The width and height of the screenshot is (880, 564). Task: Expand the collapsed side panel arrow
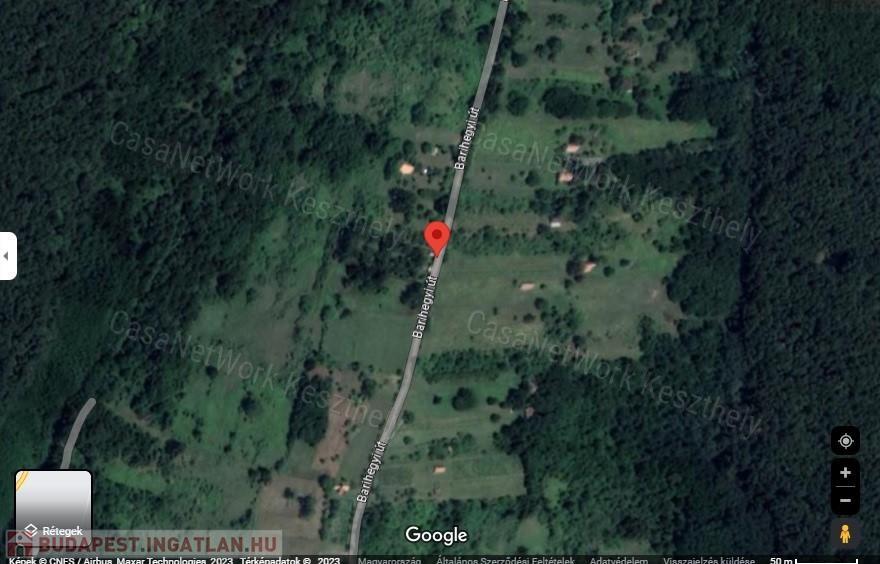(x=7, y=256)
